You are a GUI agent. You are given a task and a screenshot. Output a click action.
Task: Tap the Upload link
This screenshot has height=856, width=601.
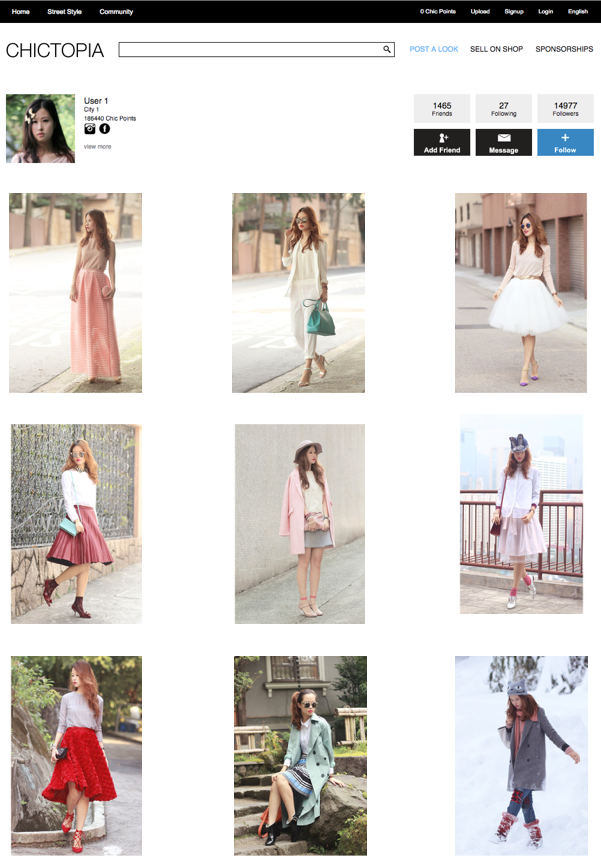tap(480, 12)
